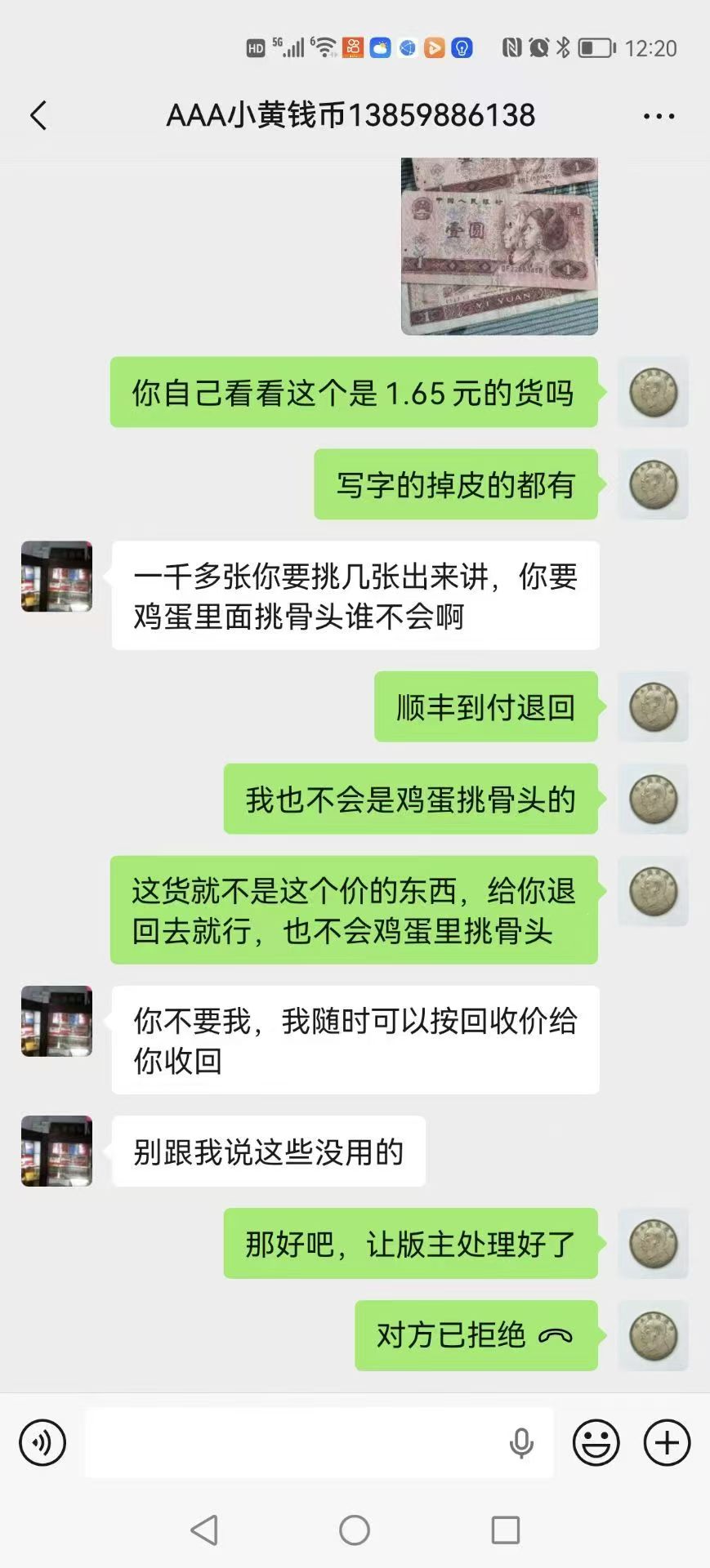
Task: Switch to voice message input
Action: point(42,1443)
